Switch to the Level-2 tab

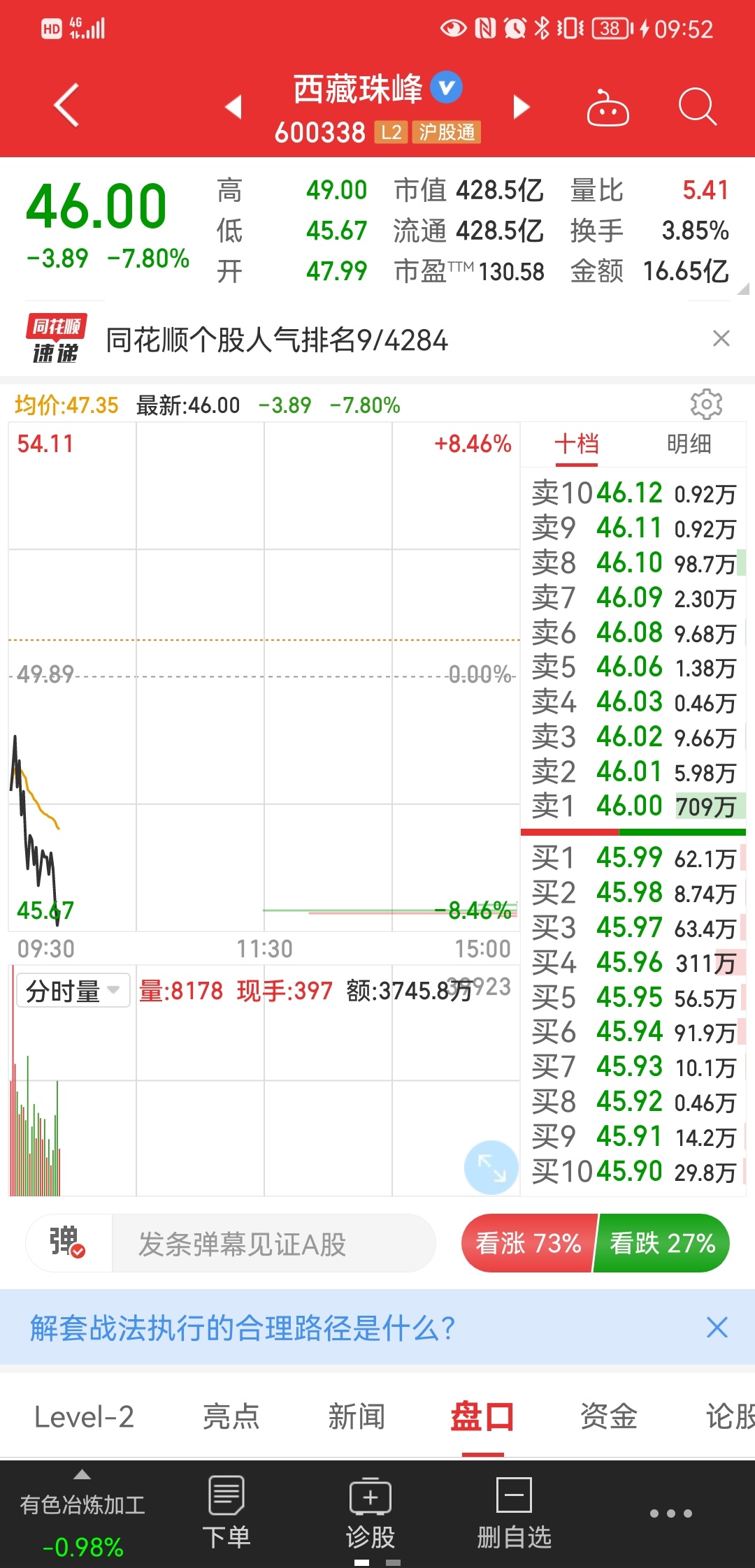coord(84,1417)
